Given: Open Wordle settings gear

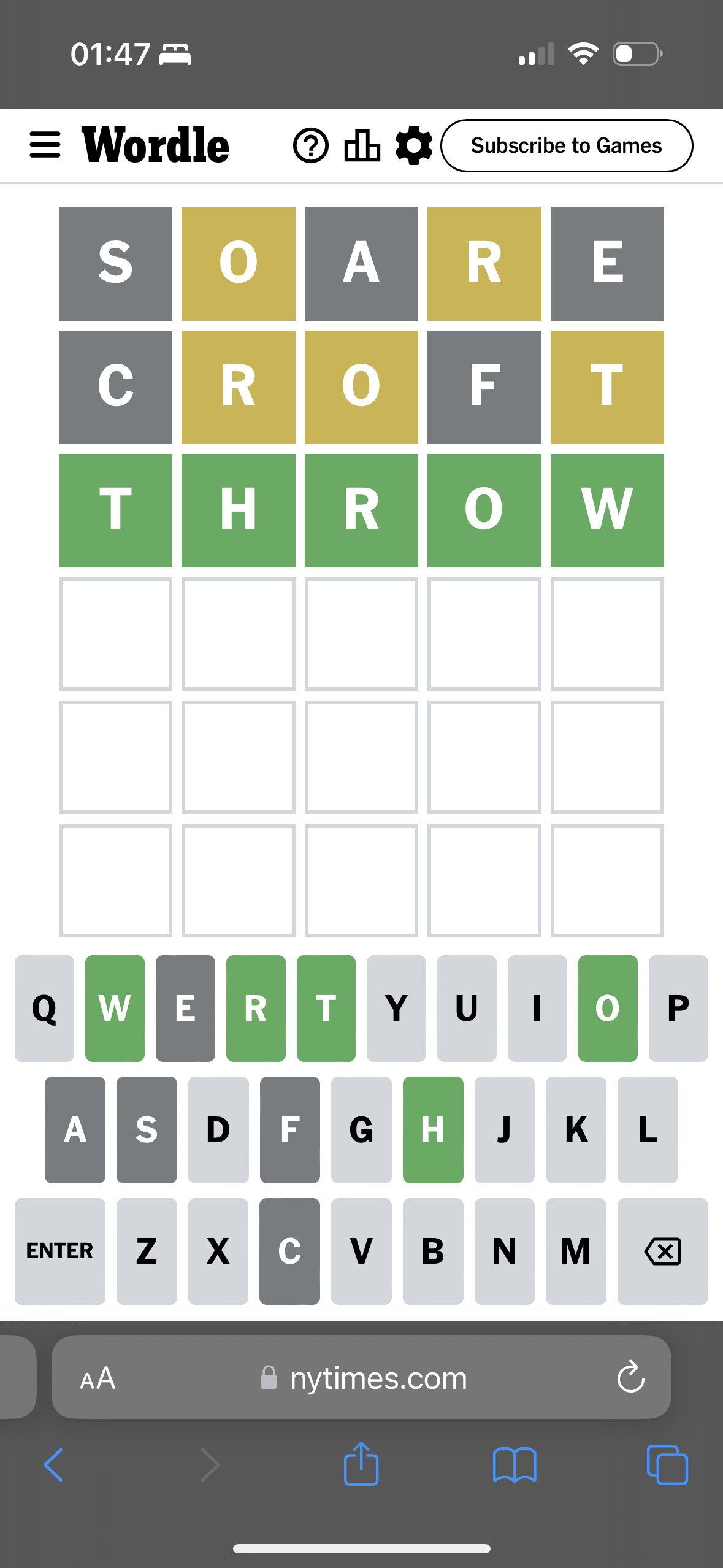Looking at the screenshot, I should pyautogui.click(x=414, y=145).
